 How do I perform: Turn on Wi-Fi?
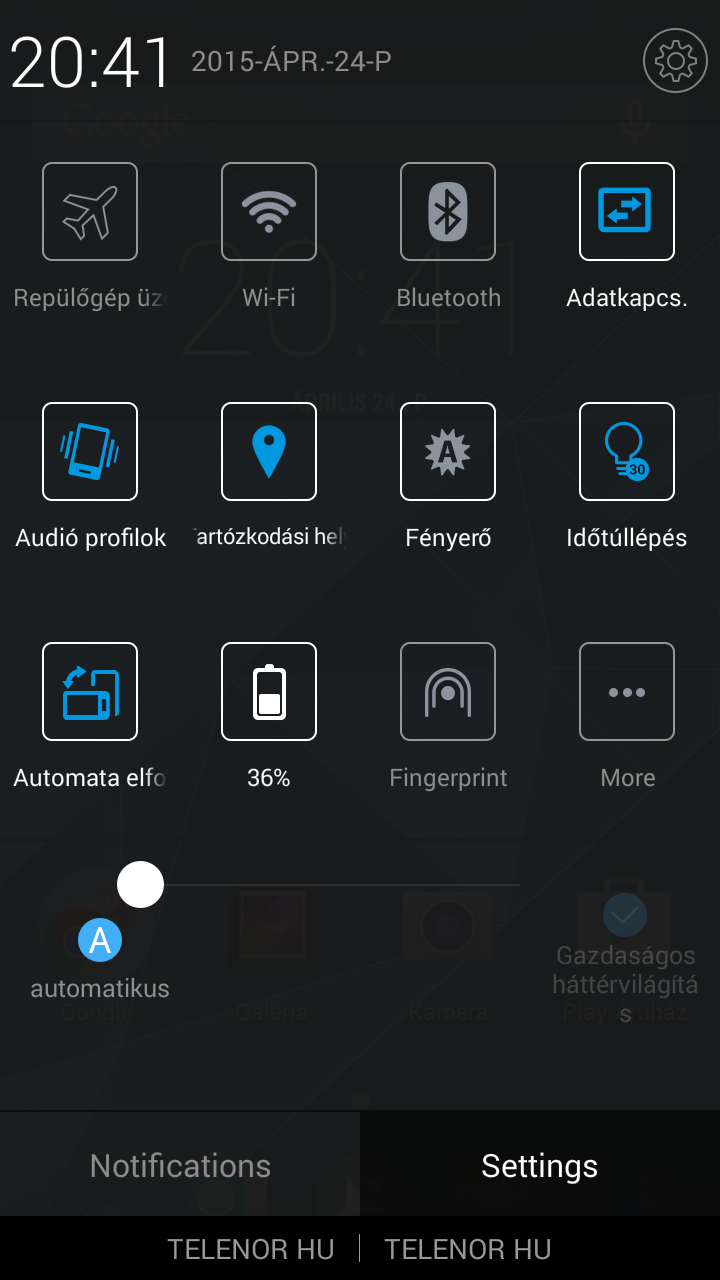(269, 211)
